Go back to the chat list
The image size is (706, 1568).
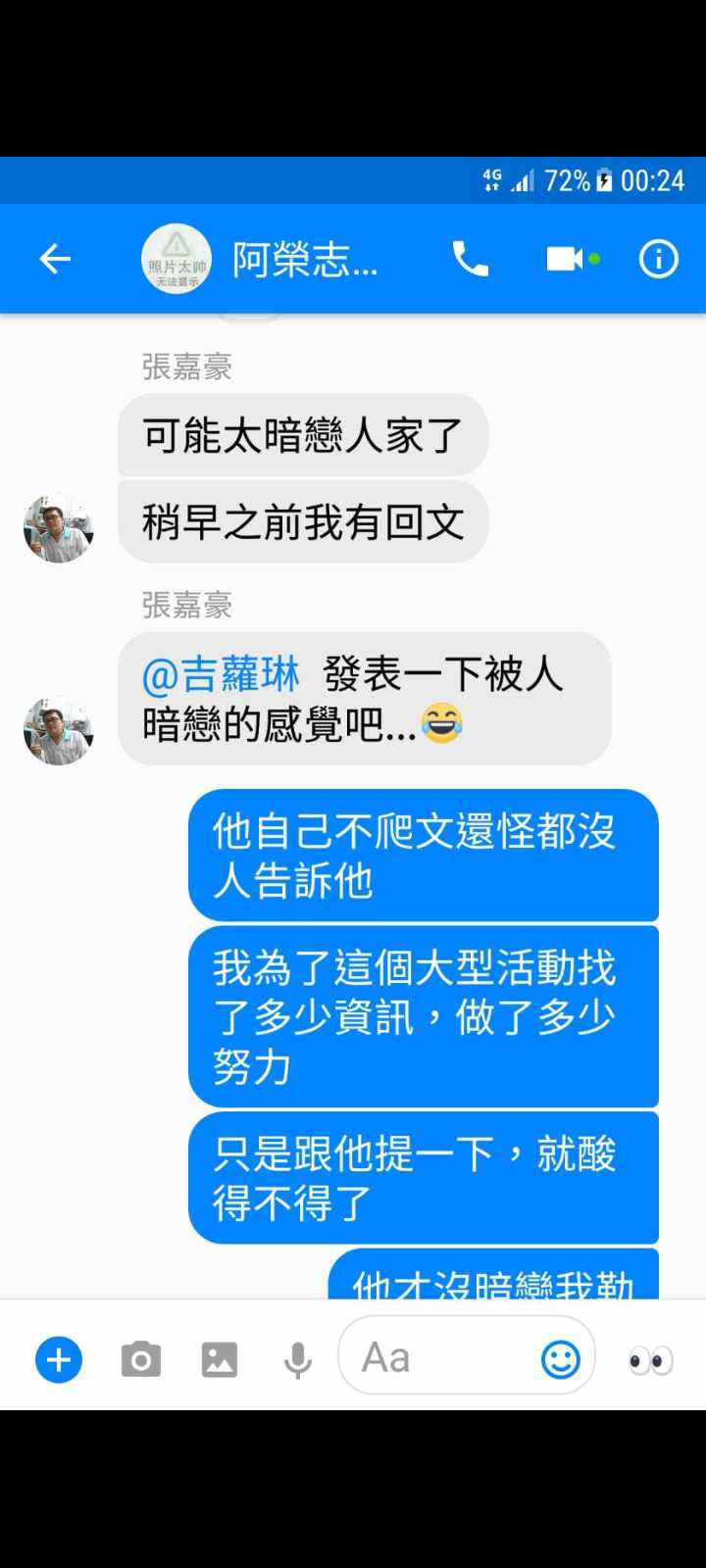click(x=55, y=259)
